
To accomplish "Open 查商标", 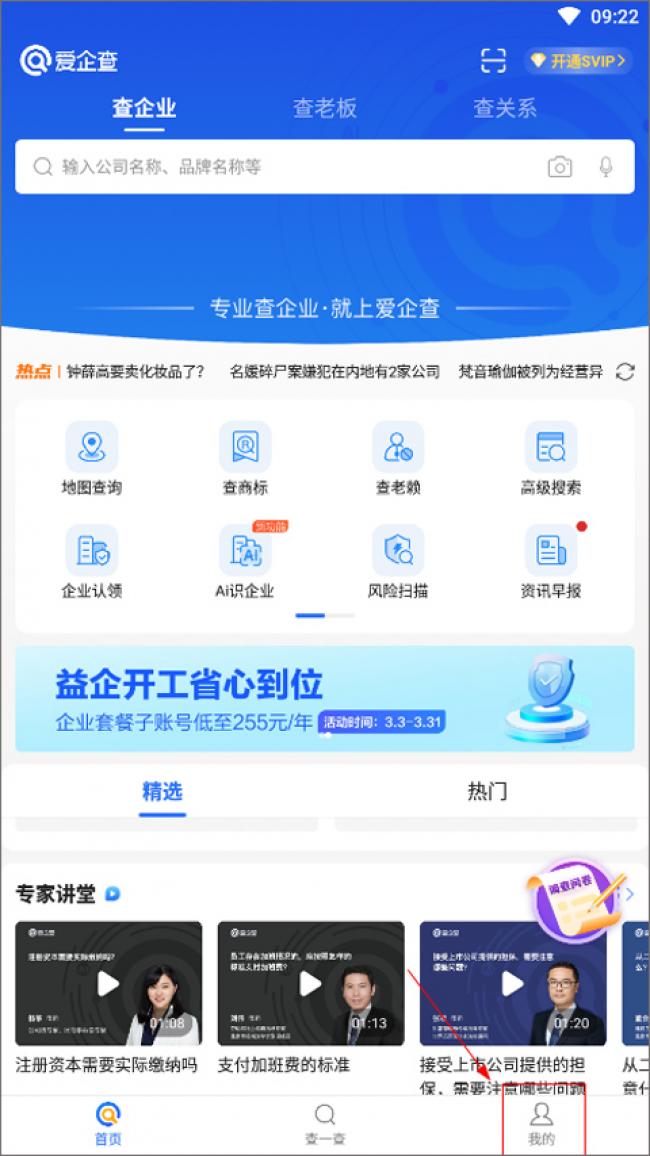I will 245,459.
